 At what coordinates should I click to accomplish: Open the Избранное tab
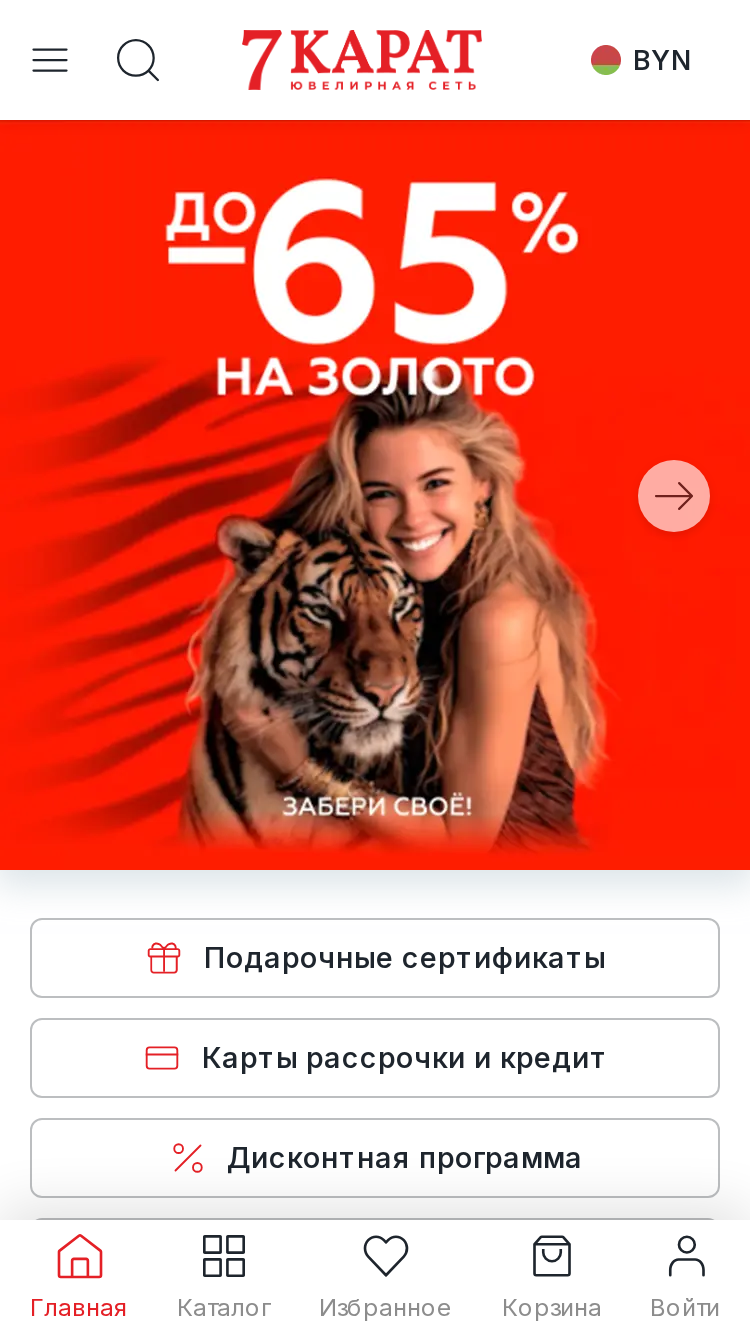pos(385,1277)
